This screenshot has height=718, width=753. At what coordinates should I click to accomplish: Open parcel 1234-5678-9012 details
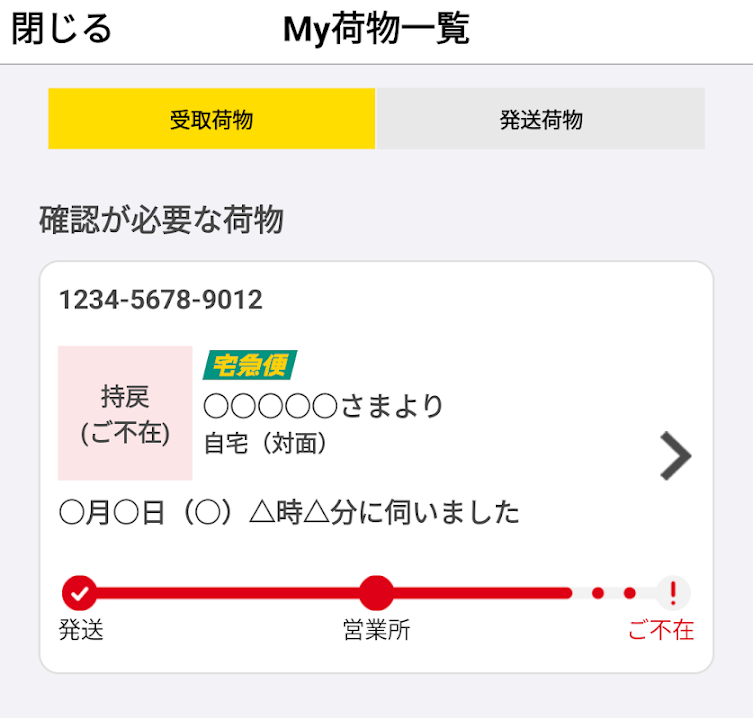tap(676, 457)
